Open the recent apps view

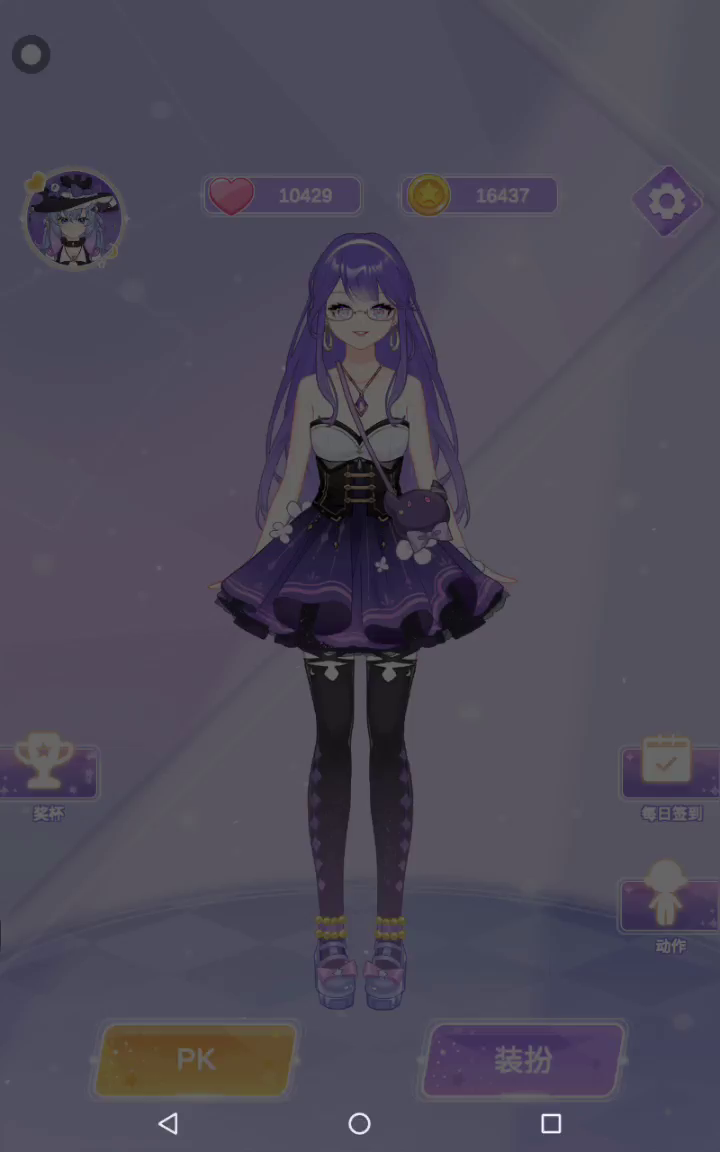click(x=551, y=1123)
